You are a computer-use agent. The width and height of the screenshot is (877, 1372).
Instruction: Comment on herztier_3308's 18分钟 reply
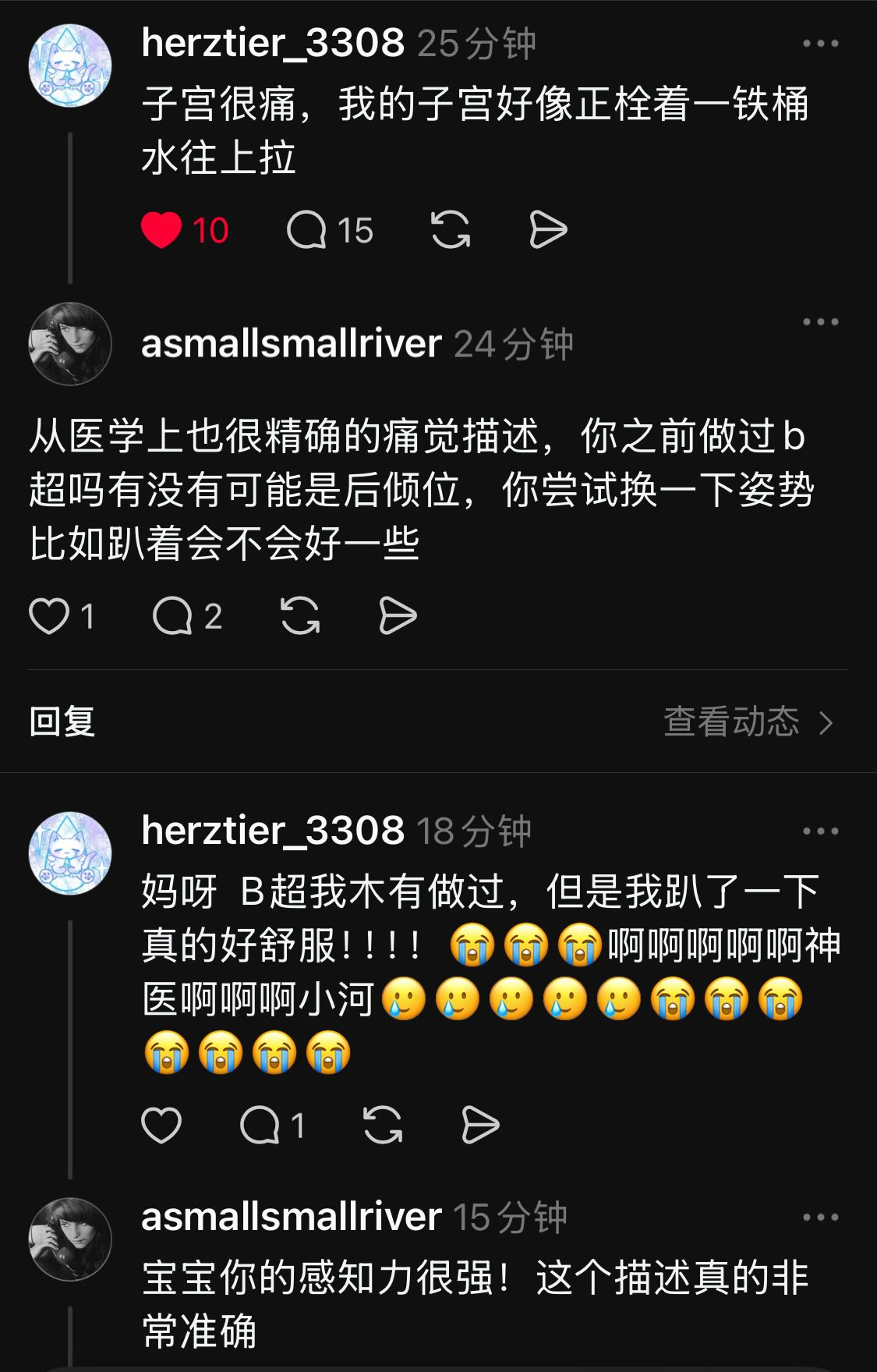pyautogui.click(x=260, y=1126)
